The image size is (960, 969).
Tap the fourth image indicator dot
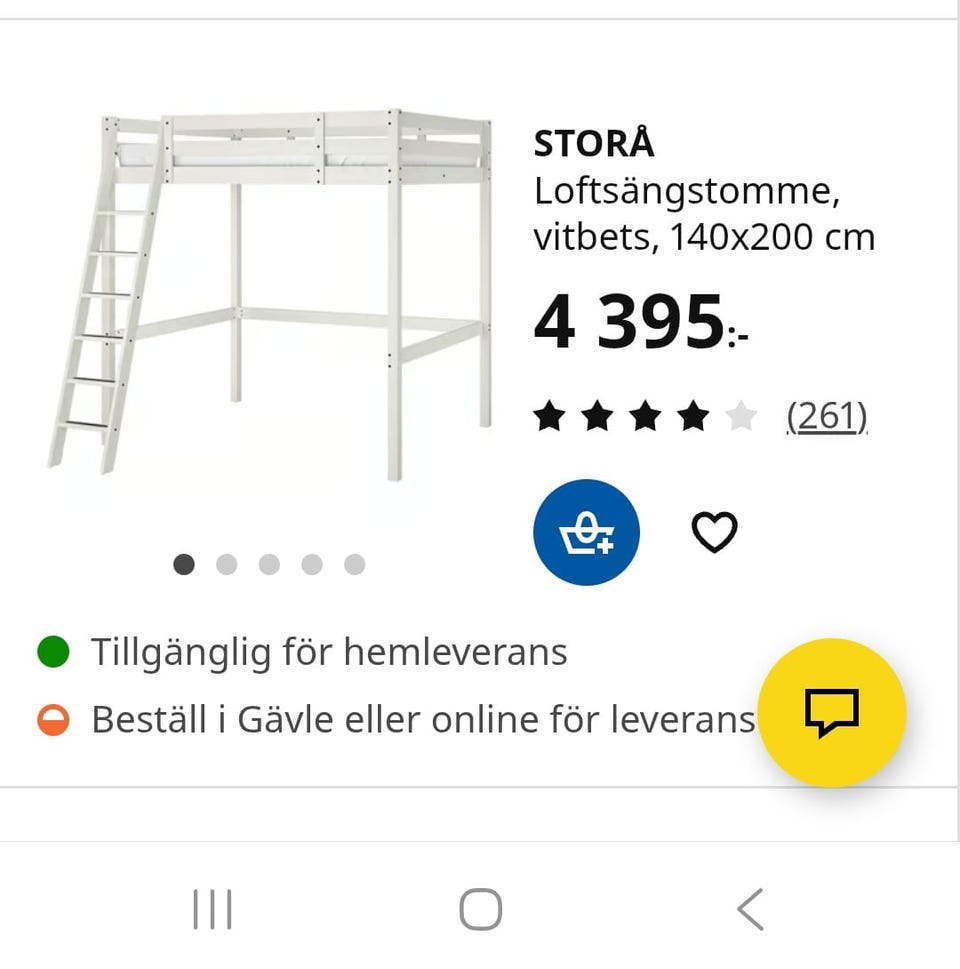tap(312, 564)
